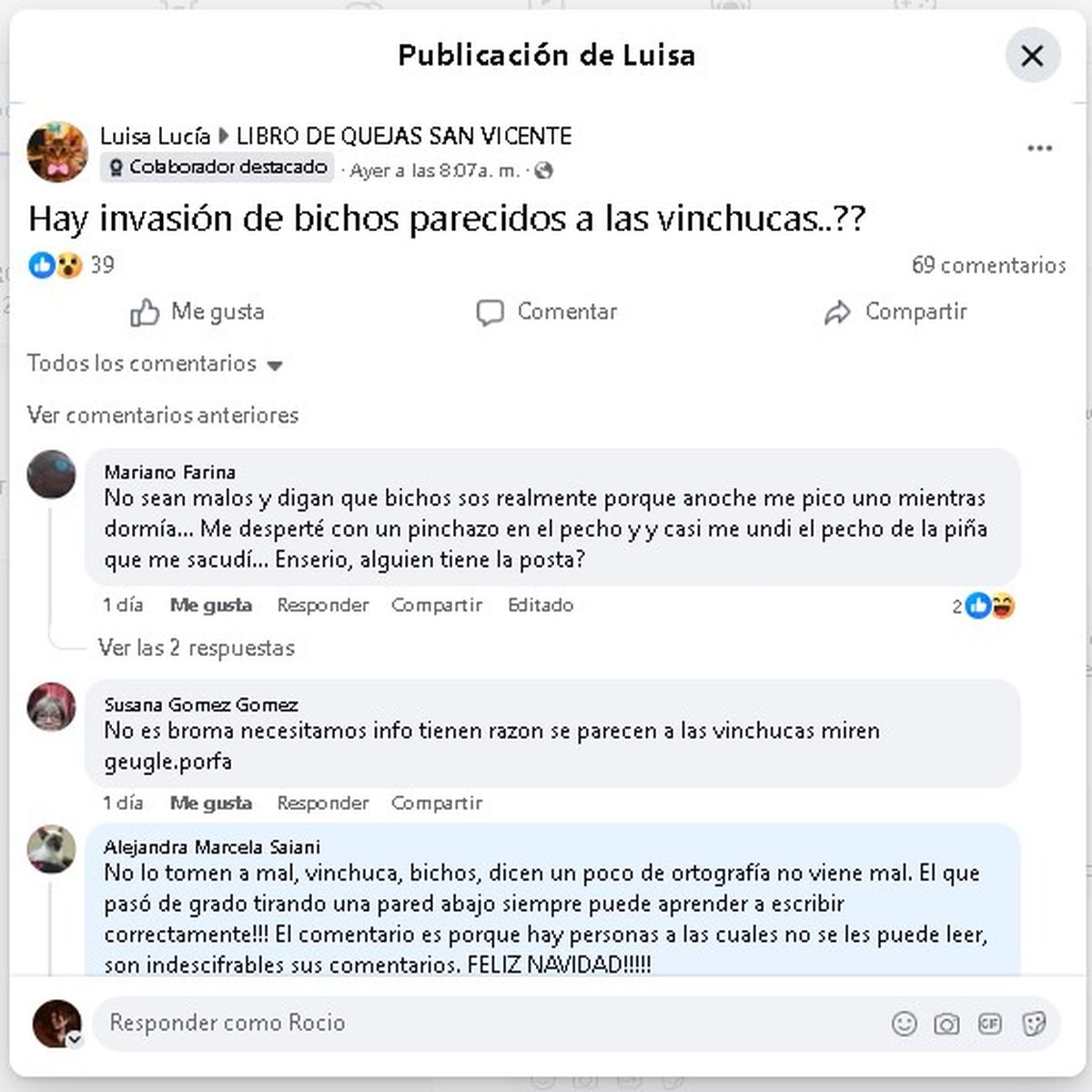Attach a photo with the camera icon

pos(946,1024)
